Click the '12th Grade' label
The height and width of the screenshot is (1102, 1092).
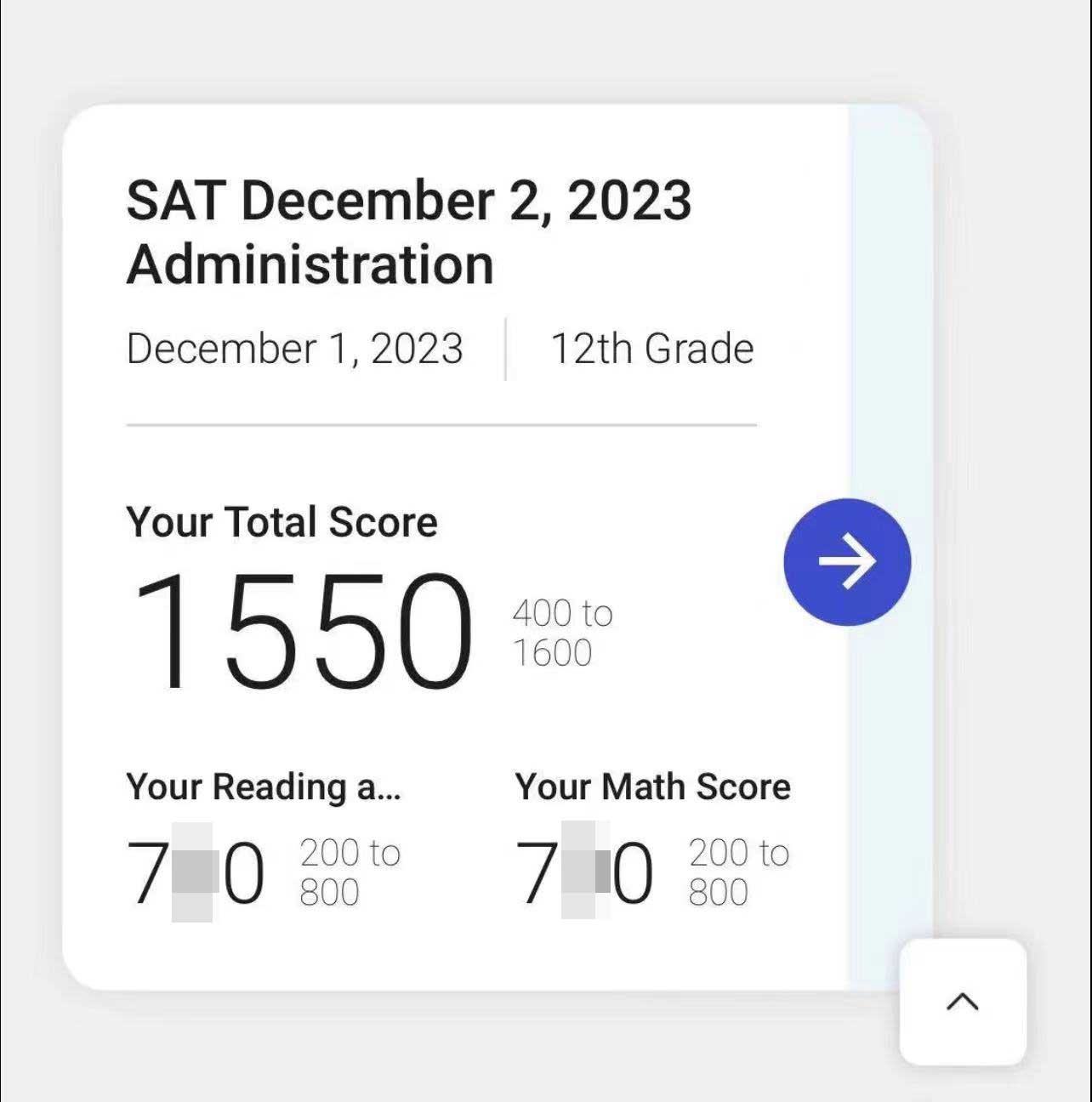pyautogui.click(x=650, y=348)
